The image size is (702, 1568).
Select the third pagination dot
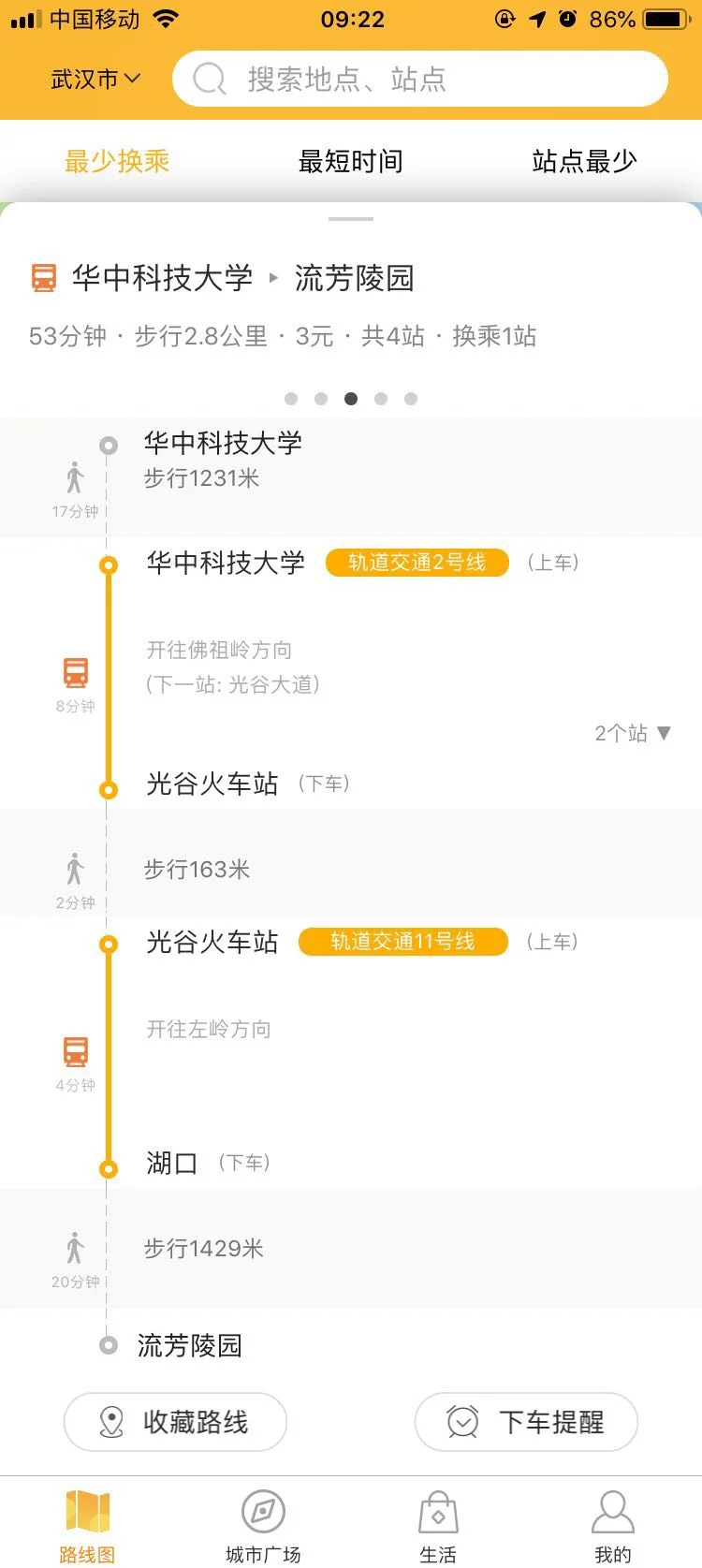pyautogui.click(x=351, y=398)
